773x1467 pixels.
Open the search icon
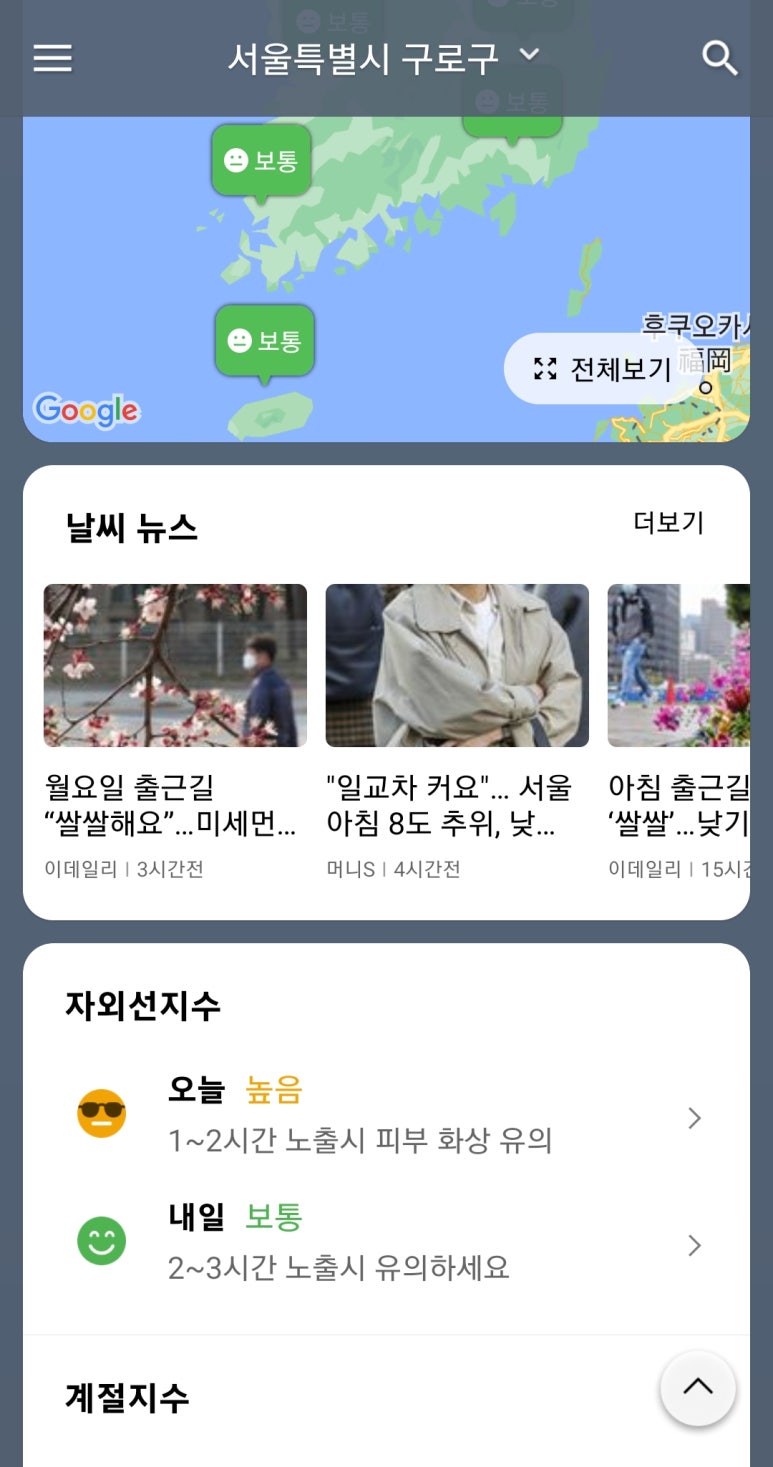(719, 58)
